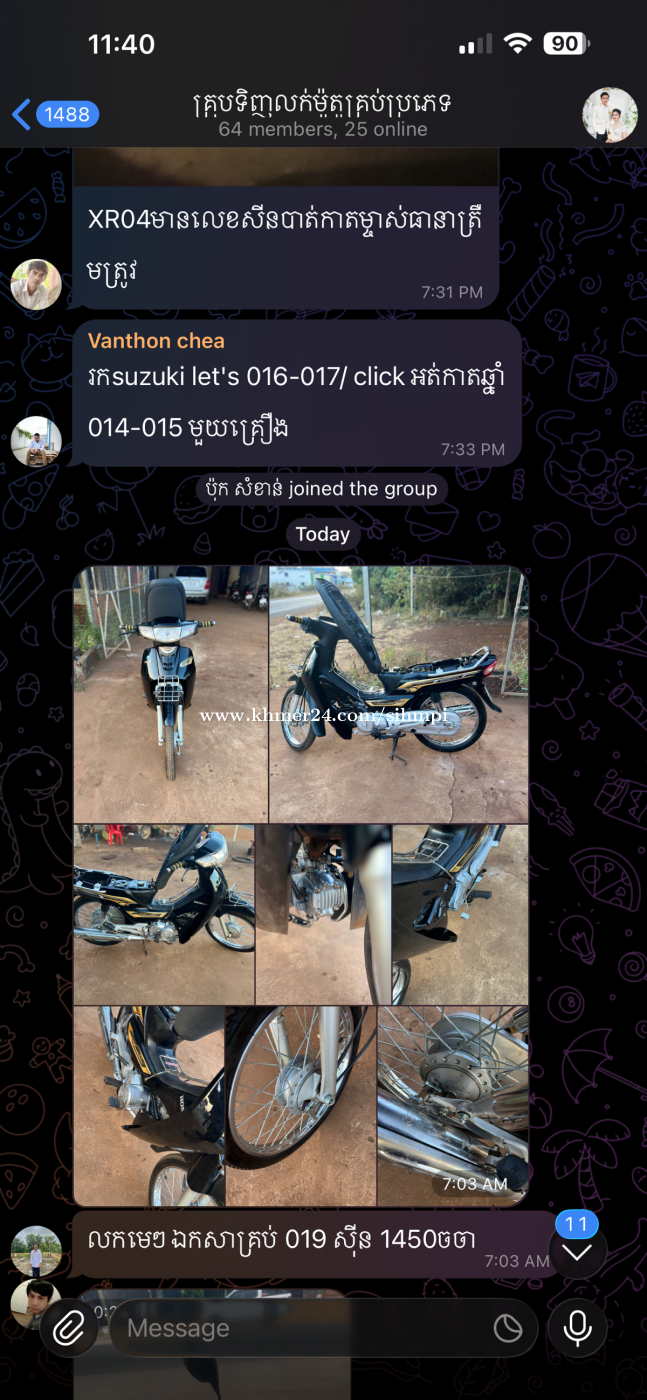Open the exhaust pipe photo stamped 7:03 AM

[x=452, y=1105]
